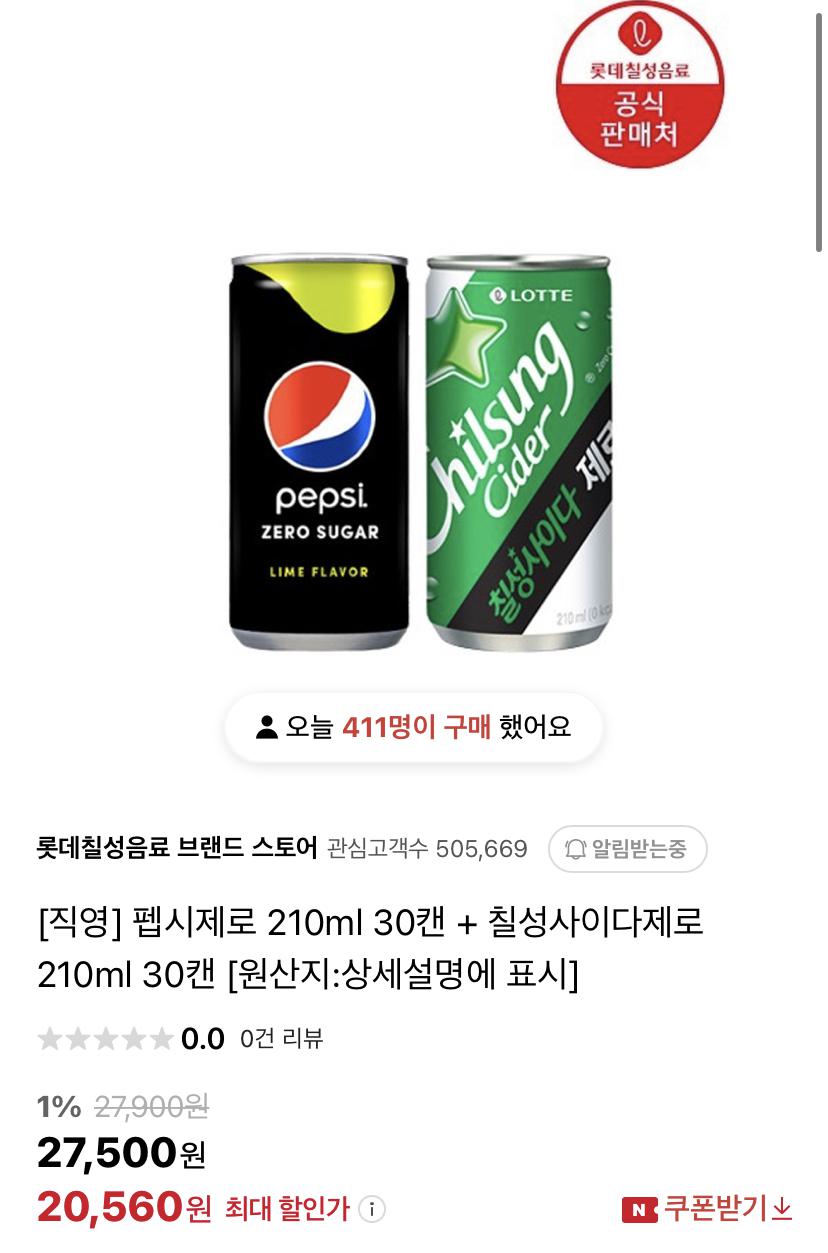This screenshot has width=828, height=1253.
Task: Tap the 알림받는중 notification button
Action: 627,849
